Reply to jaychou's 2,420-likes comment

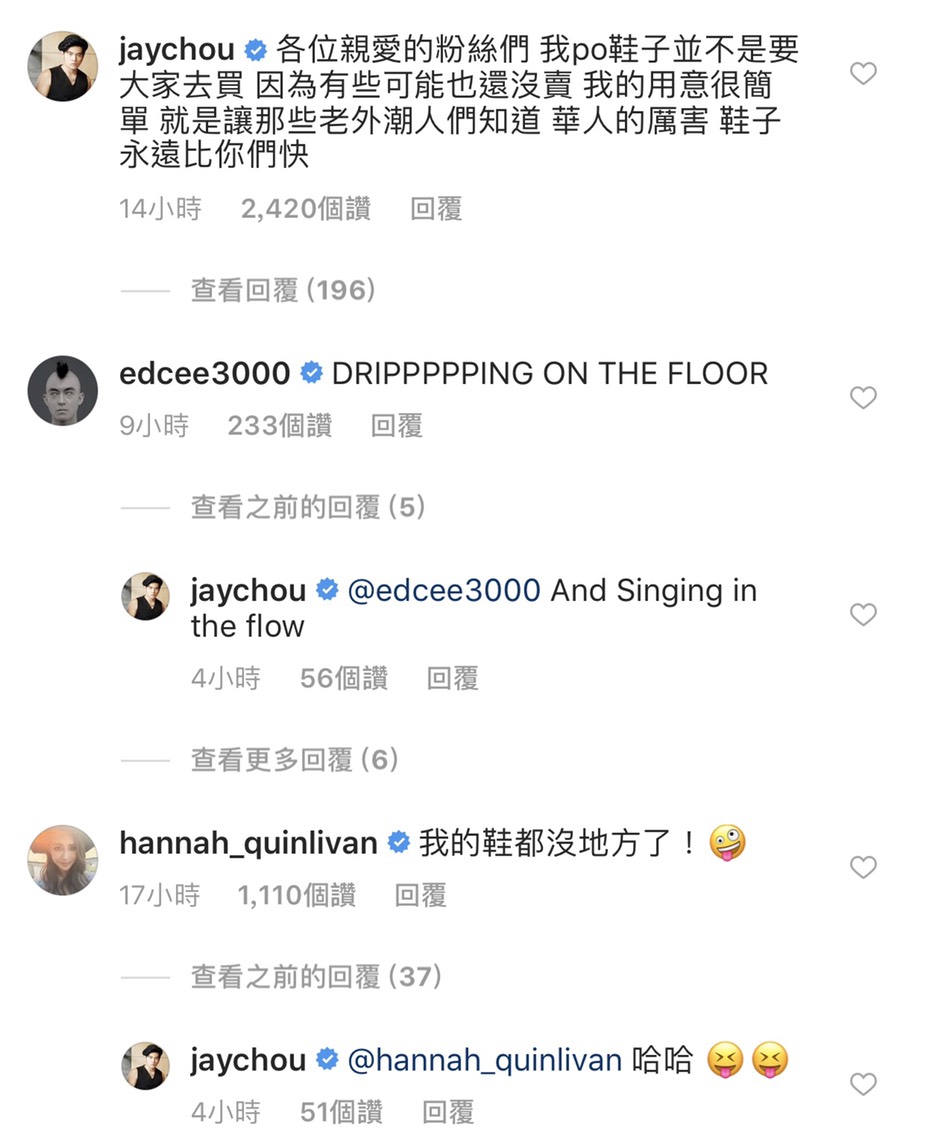[x=436, y=209]
